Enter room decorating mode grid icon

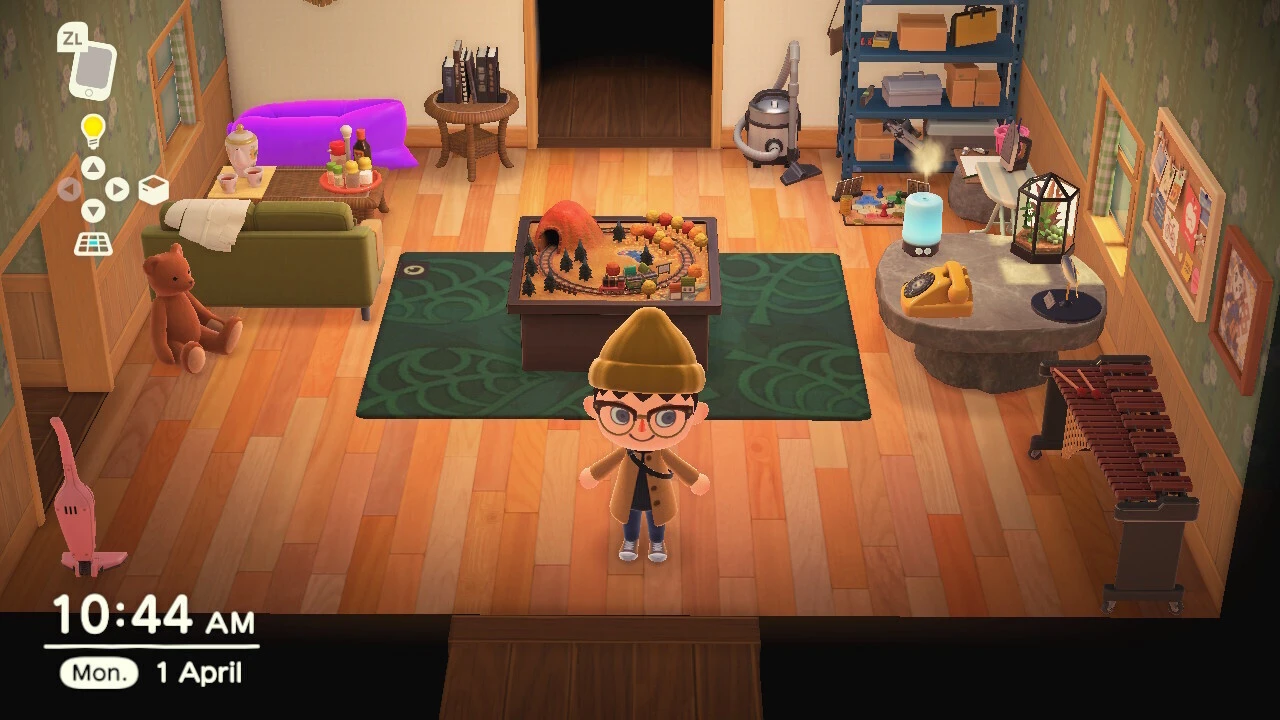93,243
